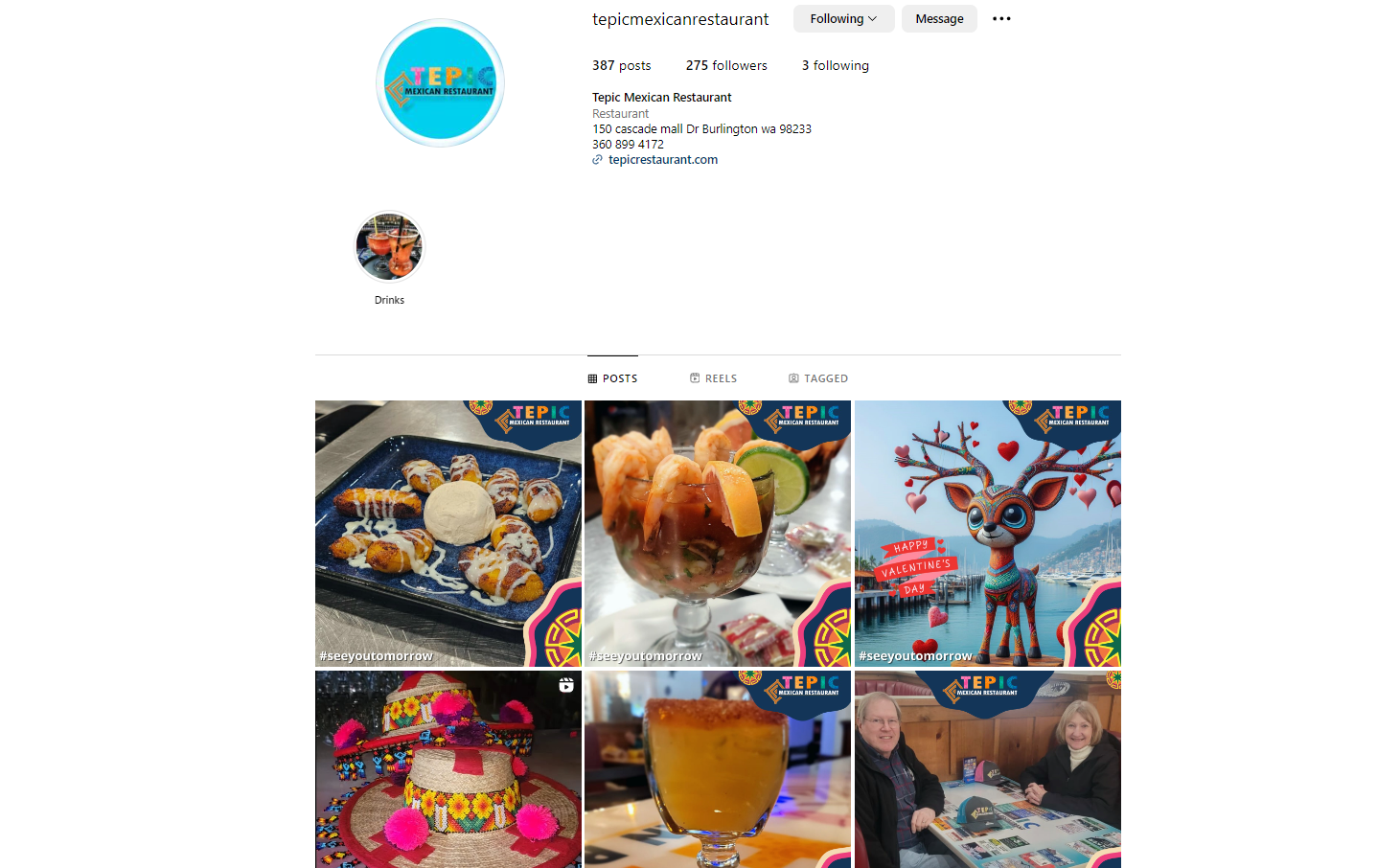Open the fried plantains with ice cream post

(x=448, y=534)
